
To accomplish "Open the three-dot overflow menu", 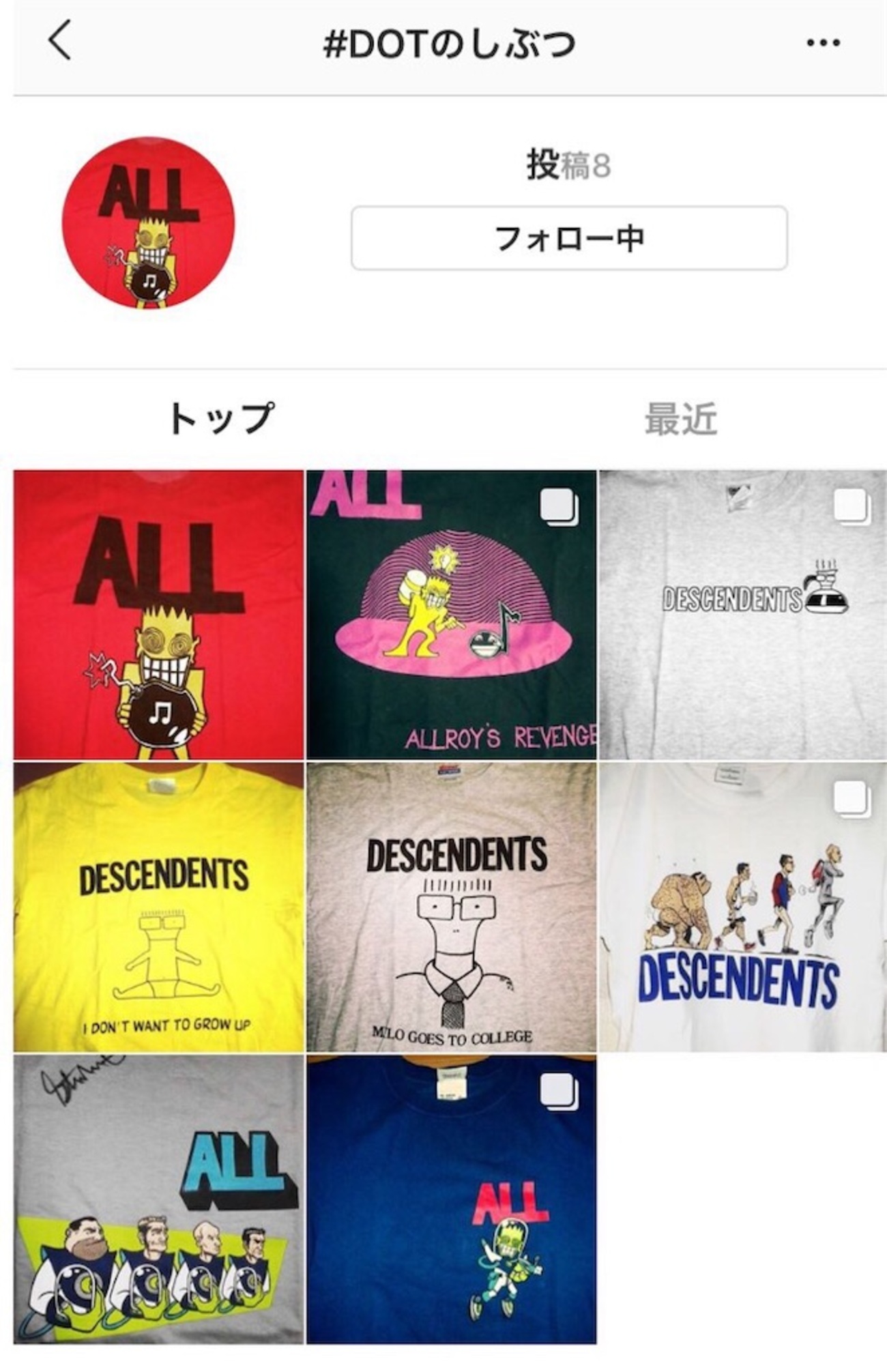I will point(823,43).
